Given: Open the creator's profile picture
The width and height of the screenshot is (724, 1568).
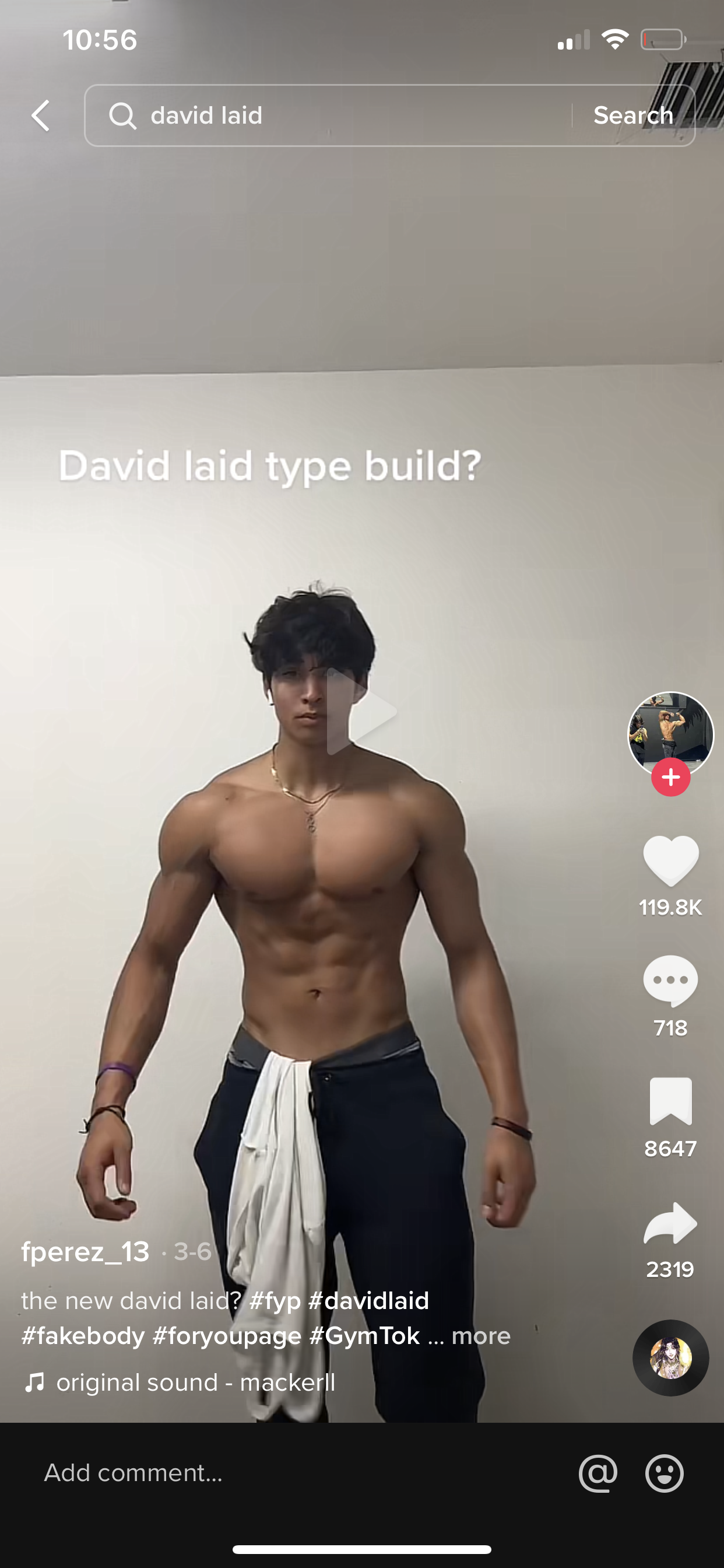Looking at the screenshot, I should click(x=670, y=734).
